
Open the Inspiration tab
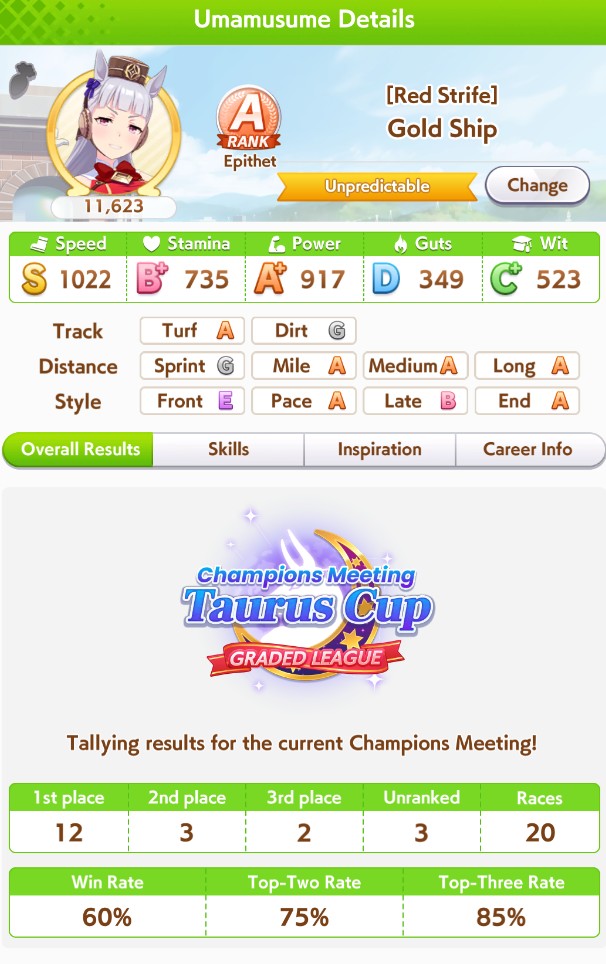click(x=380, y=449)
